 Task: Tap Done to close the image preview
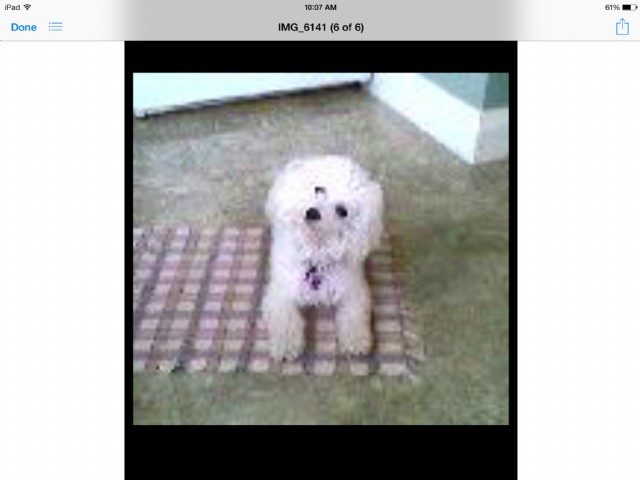[x=23, y=27]
